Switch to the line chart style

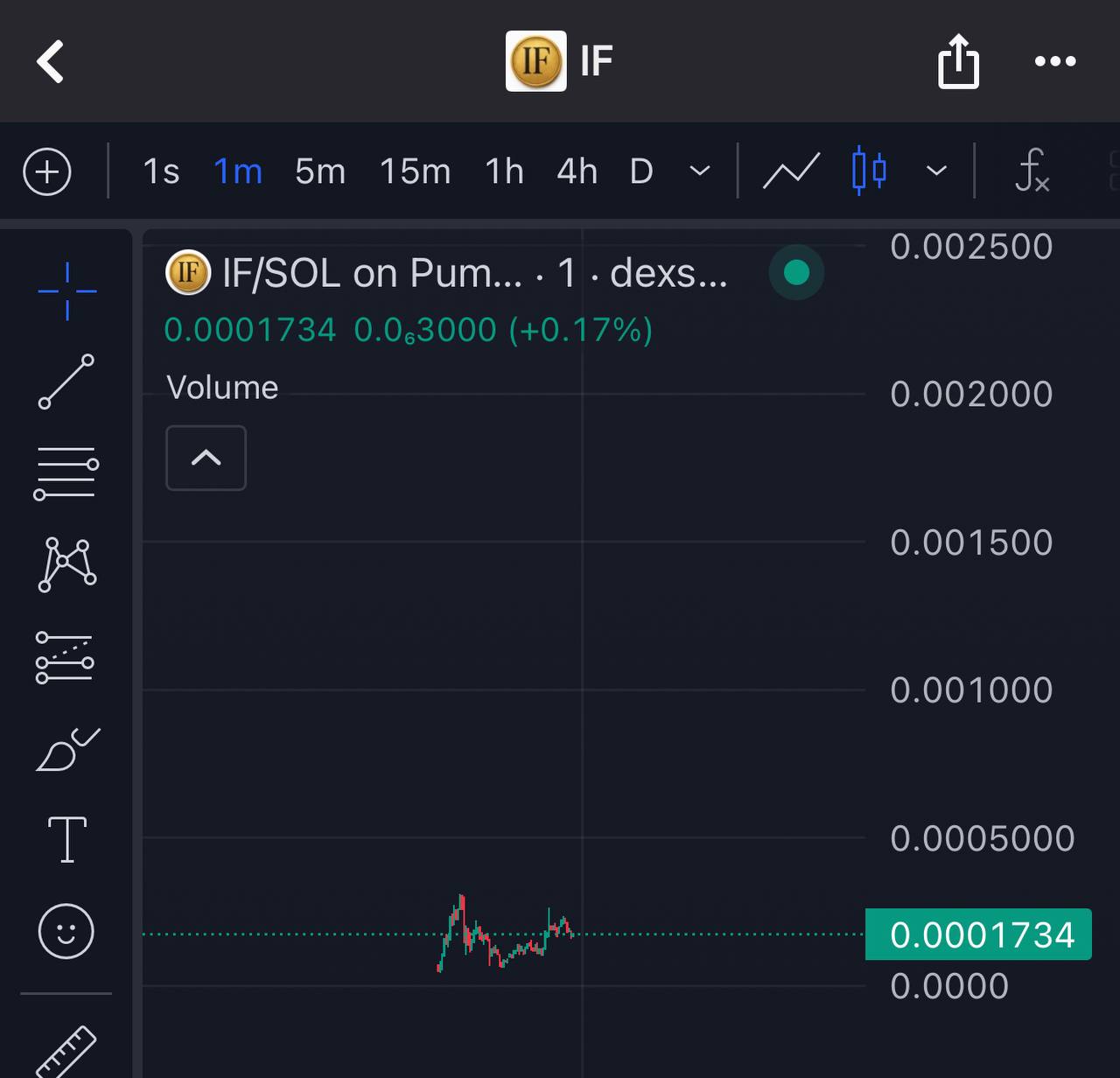pos(791,171)
